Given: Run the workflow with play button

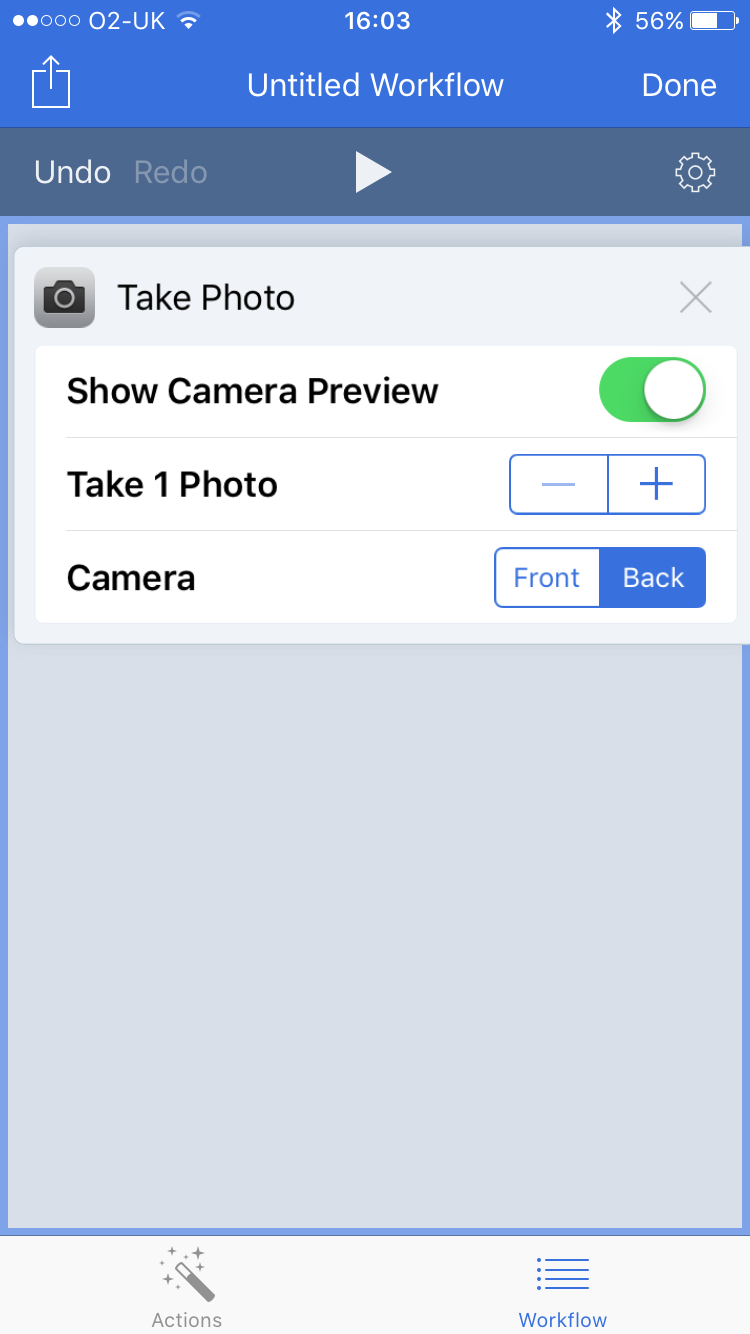Looking at the screenshot, I should pyautogui.click(x=373, y=172).
